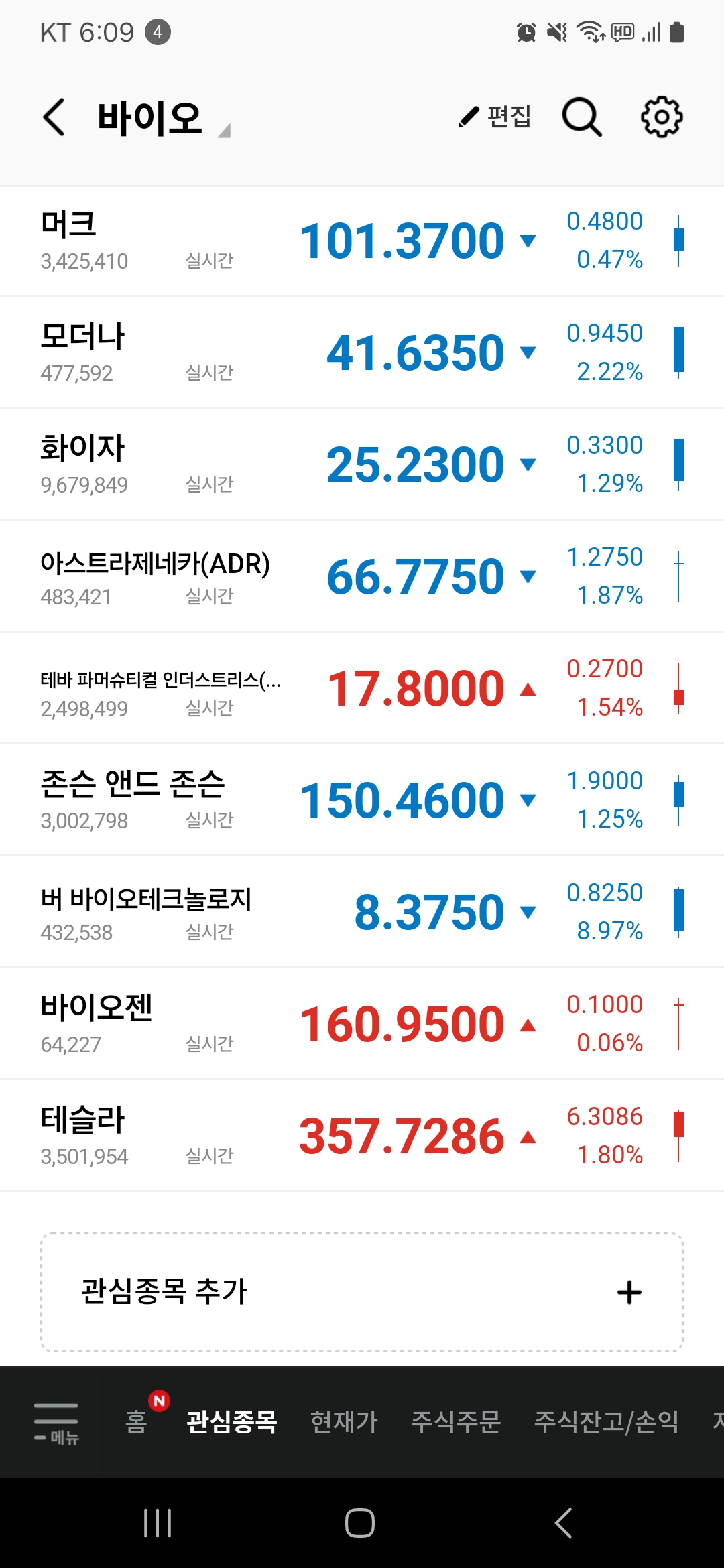Go to the 주식주문 tab
724x1568 pixels.
(456, 1421)
